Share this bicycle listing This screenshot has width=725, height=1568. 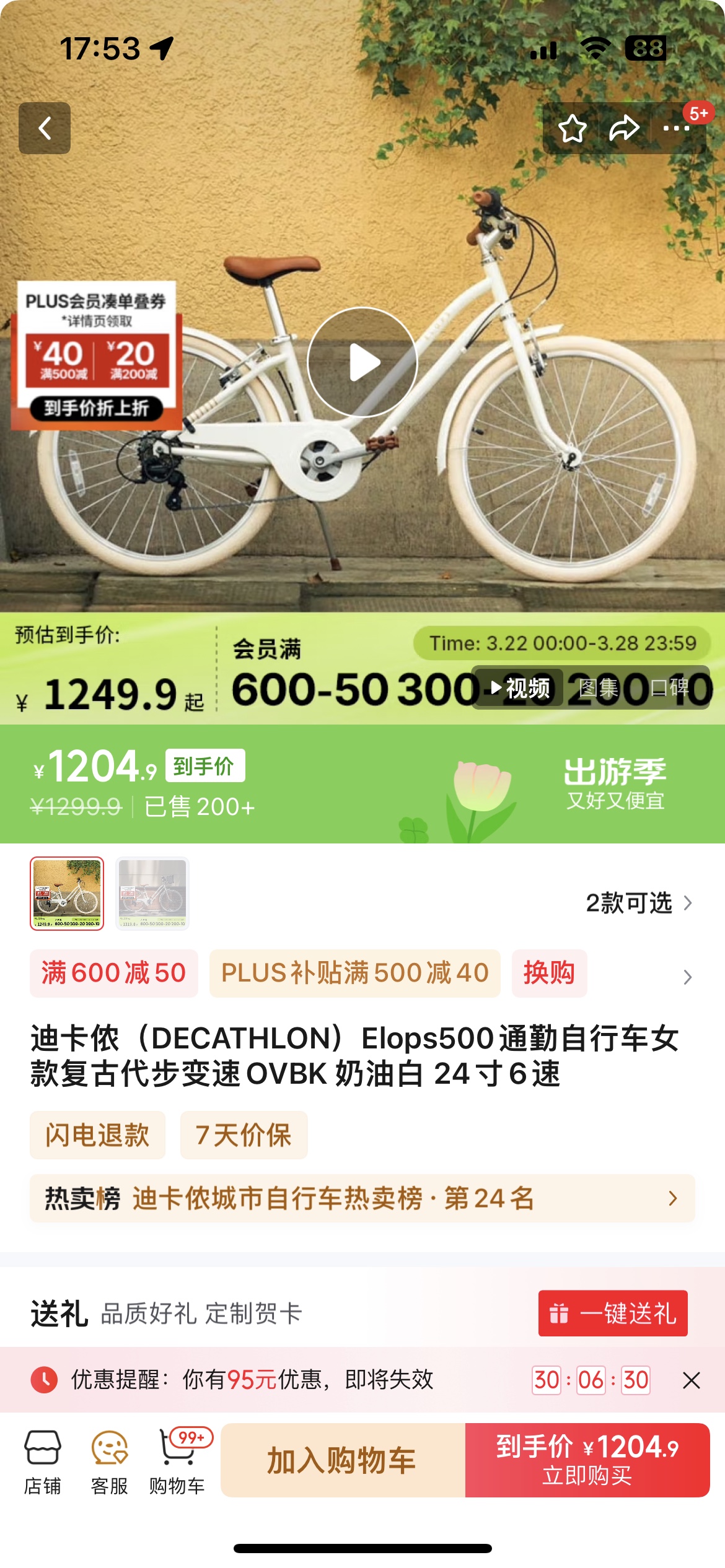click(623, 129)
